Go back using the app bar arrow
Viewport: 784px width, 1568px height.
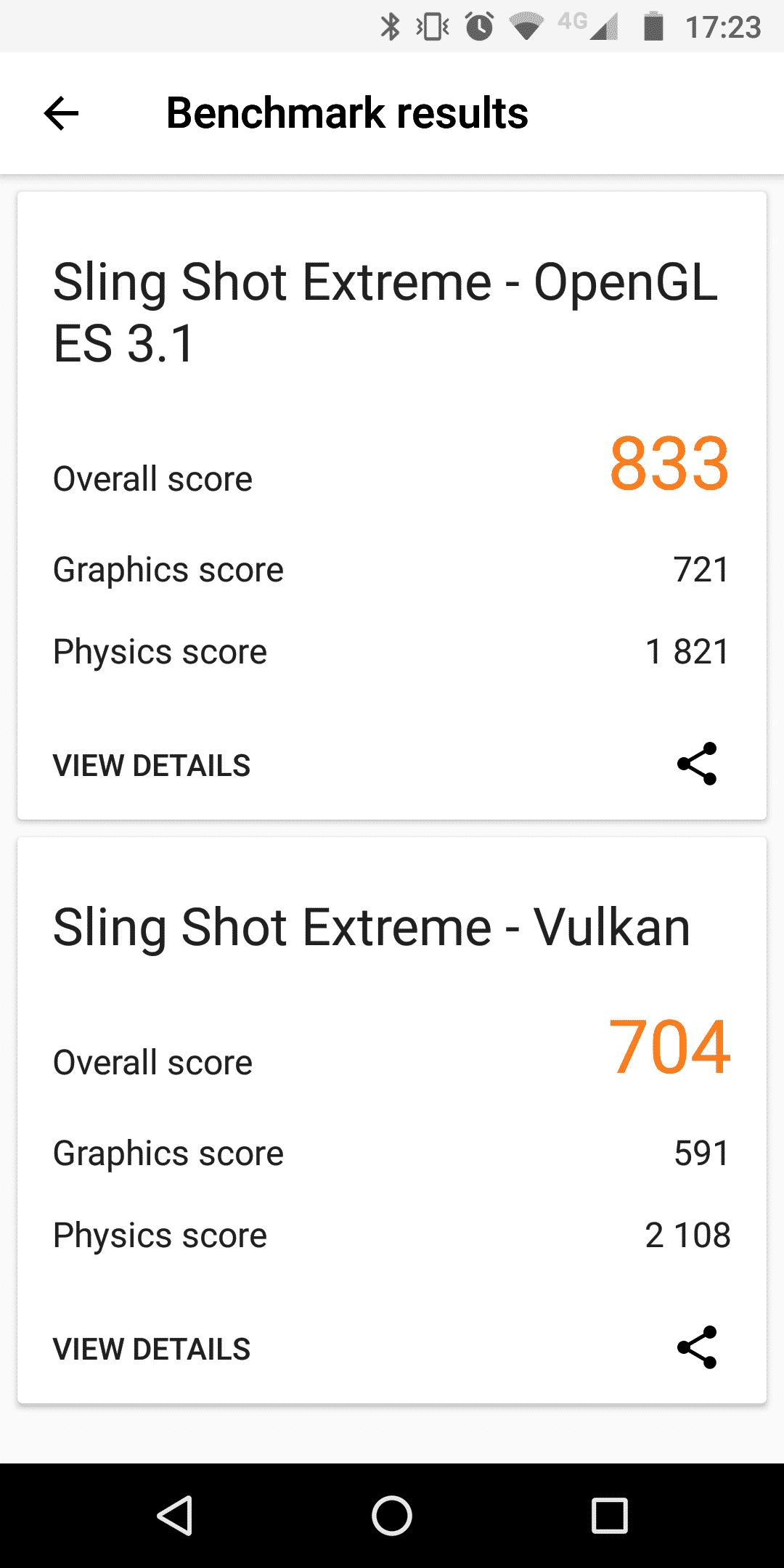point(61,113)
